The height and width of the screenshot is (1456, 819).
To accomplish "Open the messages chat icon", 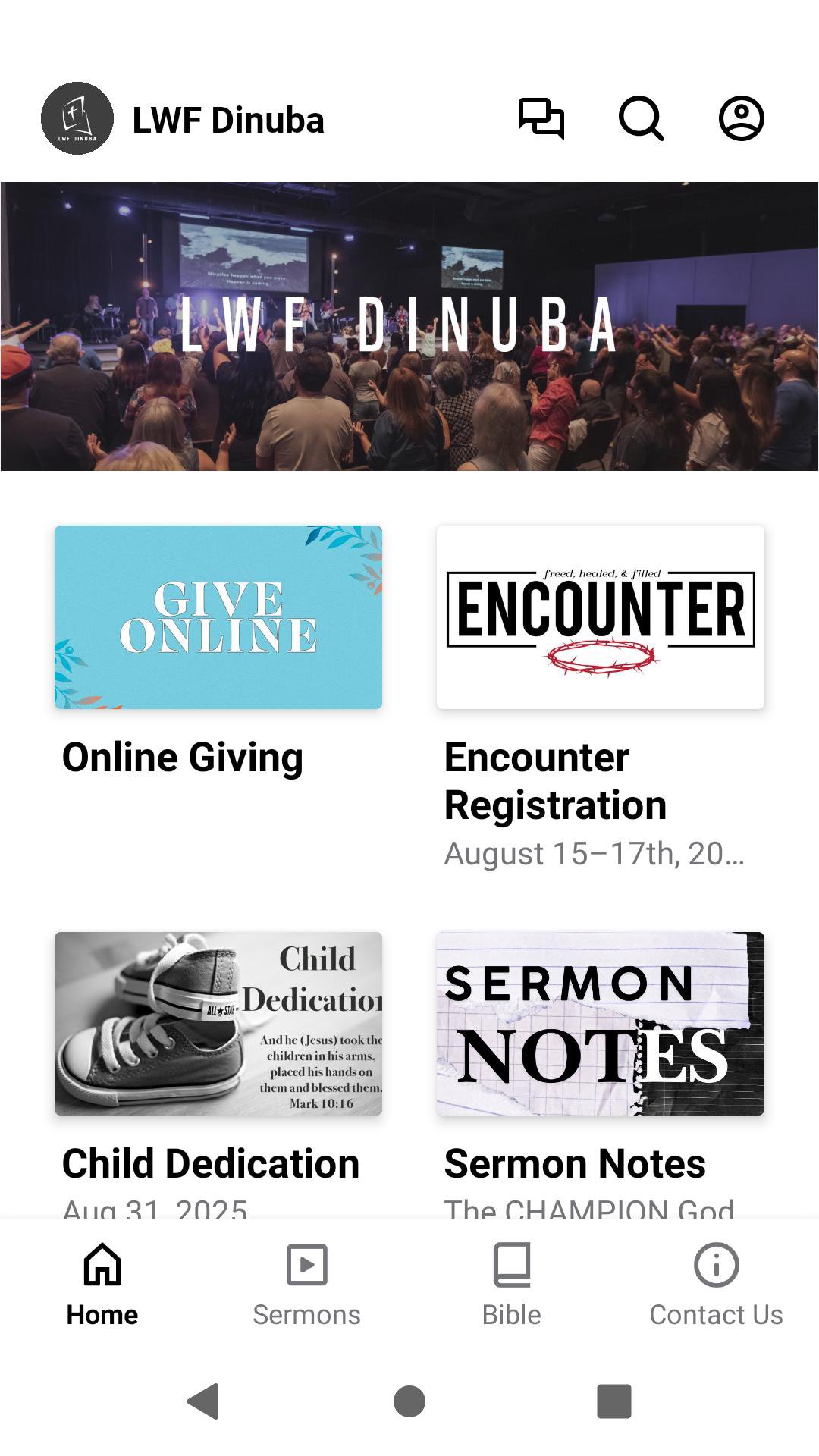I will [541, 119].
